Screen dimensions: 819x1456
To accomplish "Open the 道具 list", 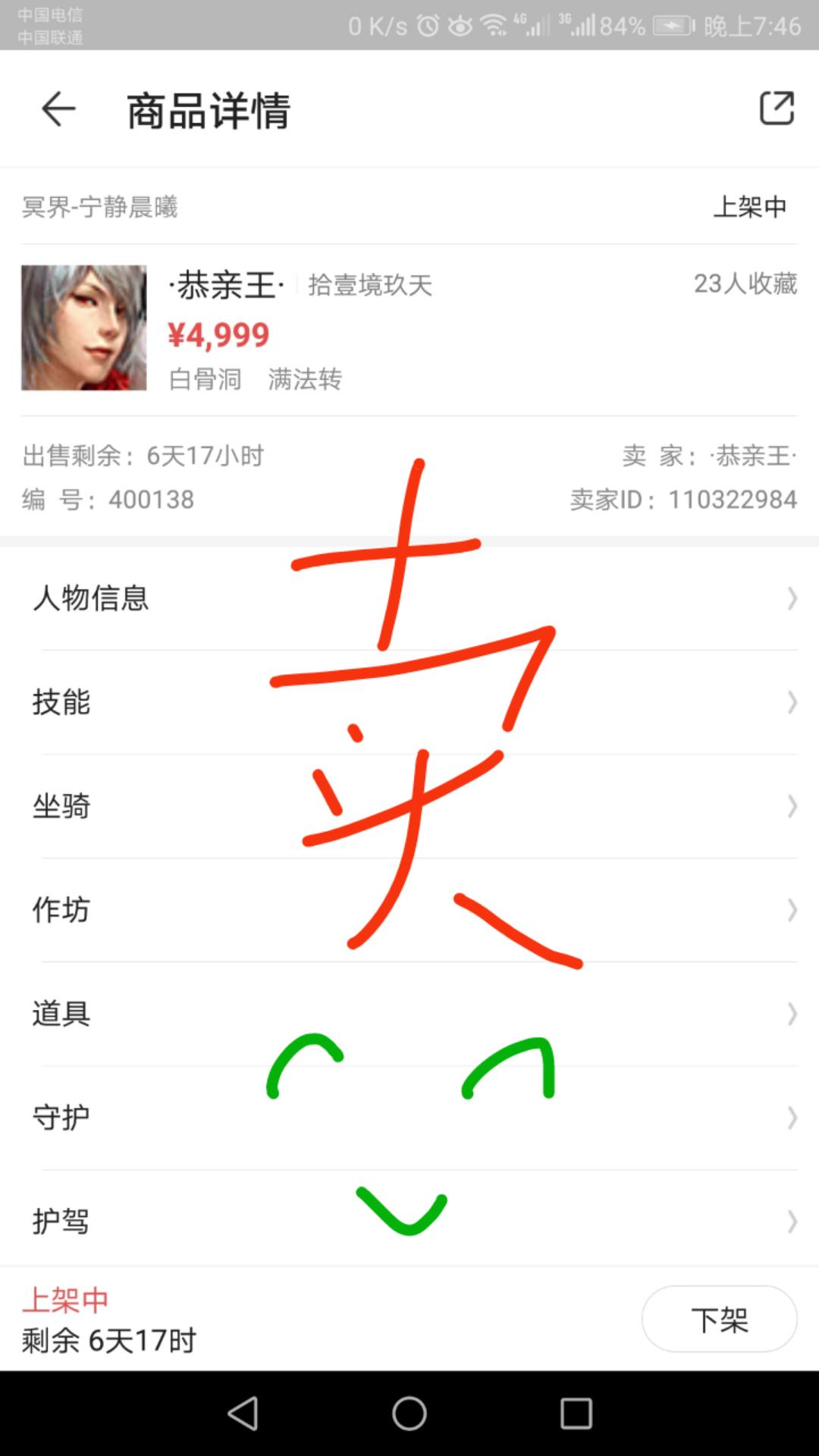I will (409, 1013).
